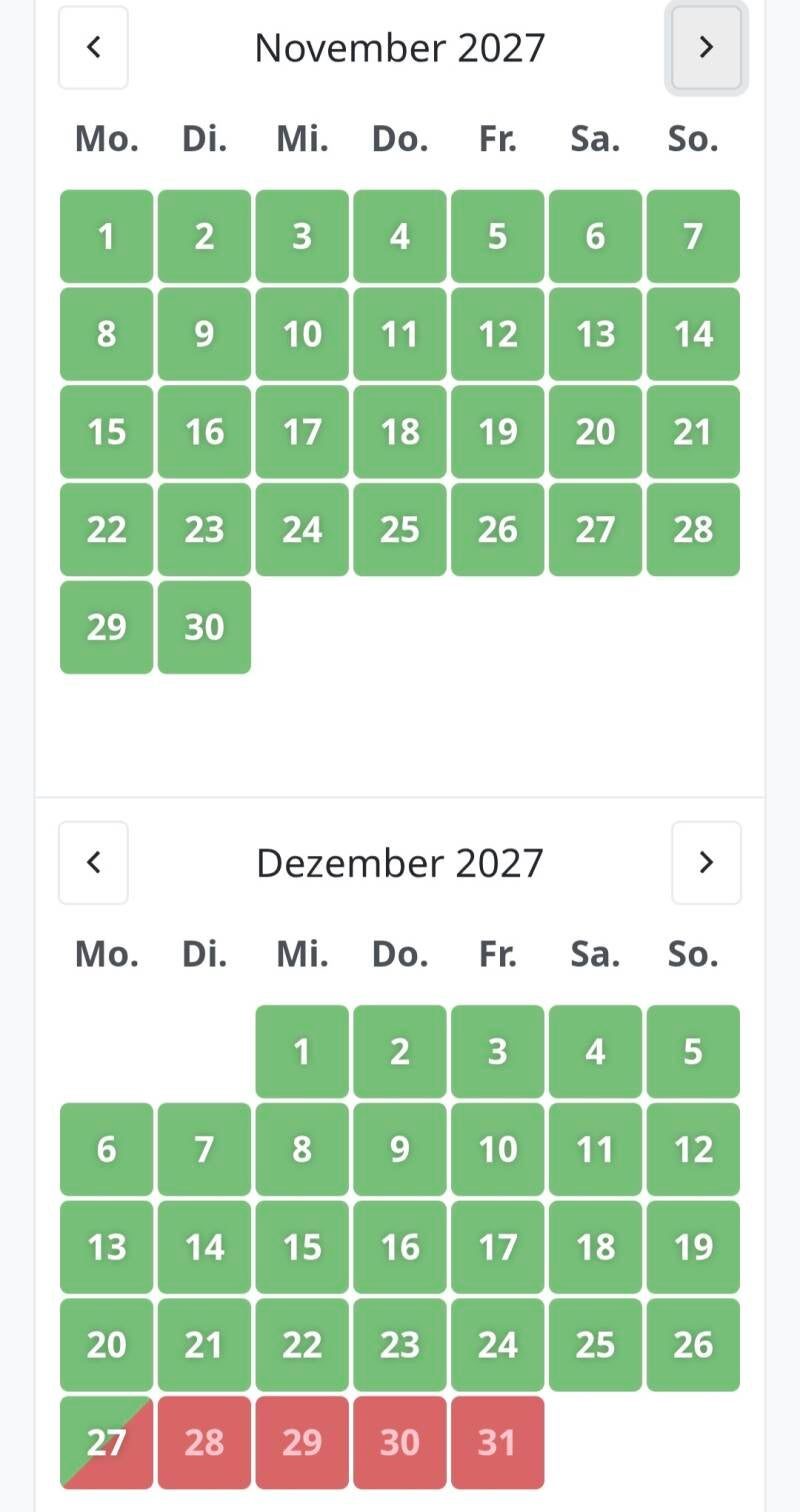
Task: Choose December 1
Action: pyautogui.click(x=302, y=1051)
